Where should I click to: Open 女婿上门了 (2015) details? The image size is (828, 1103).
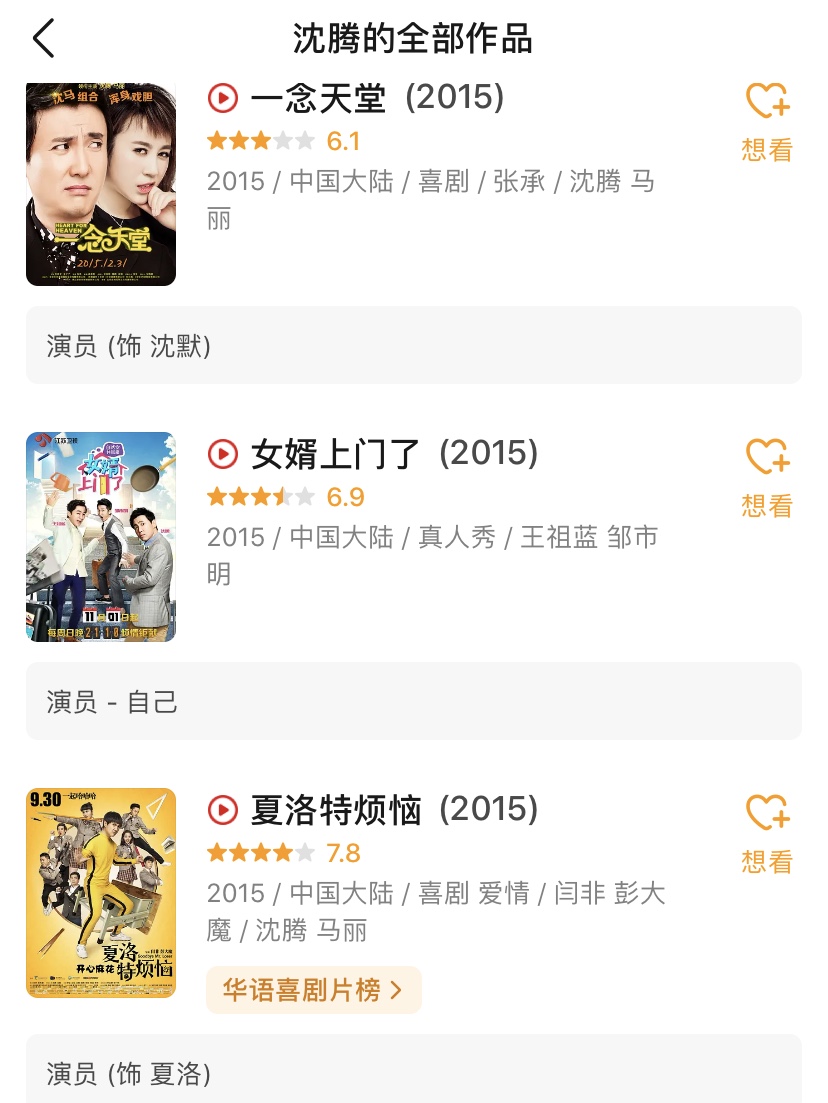point(394,453)
